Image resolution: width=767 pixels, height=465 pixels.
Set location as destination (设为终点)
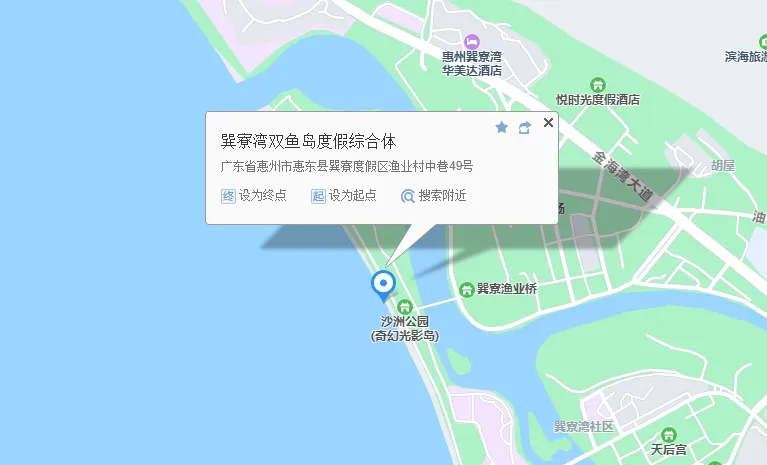pyautogui.click(x=254, y=196)
